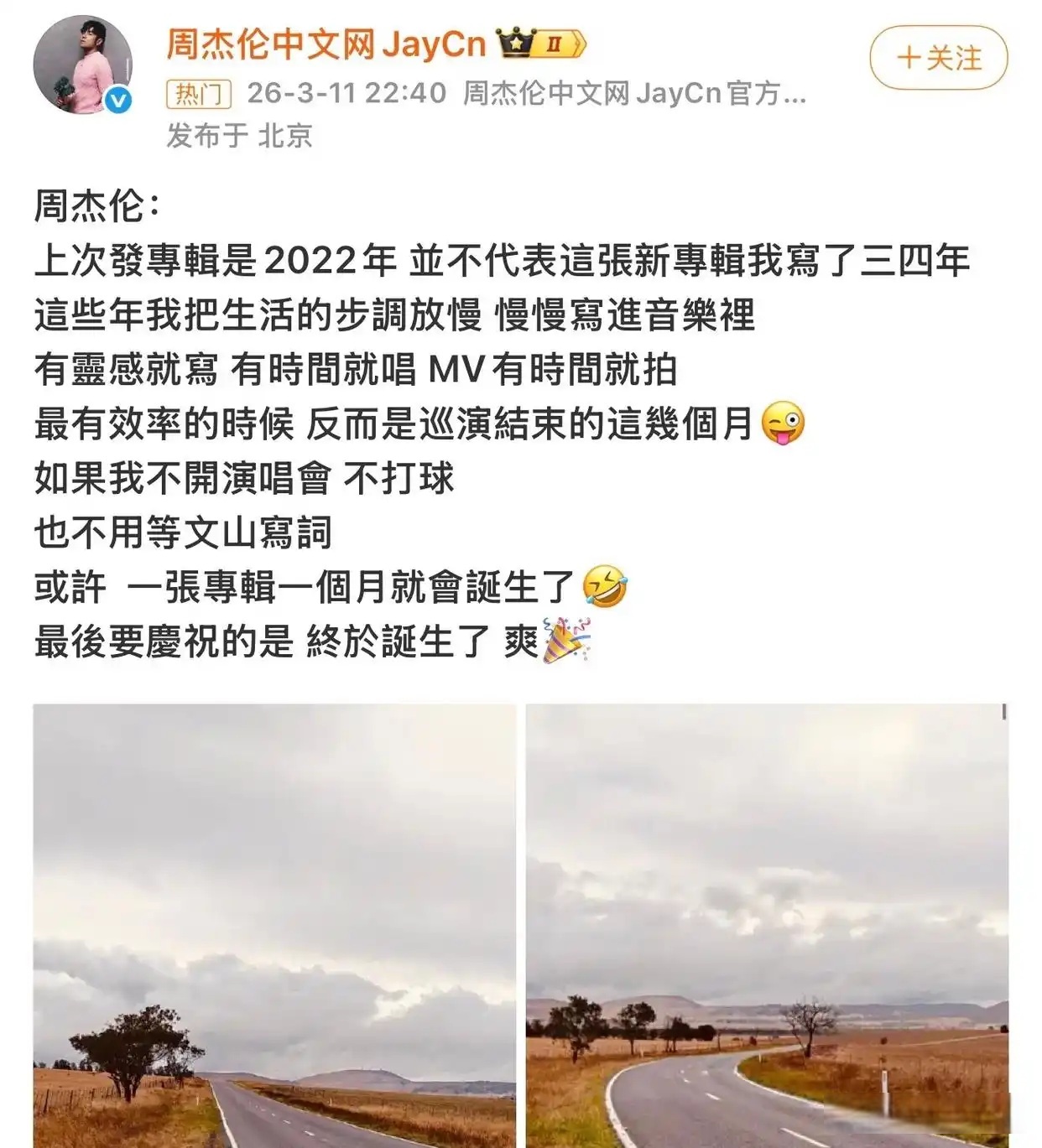
Task: Open the 周杰伦中文网 JayCn profile avatar
Action: pyautogui.click(x=82, y=65)
